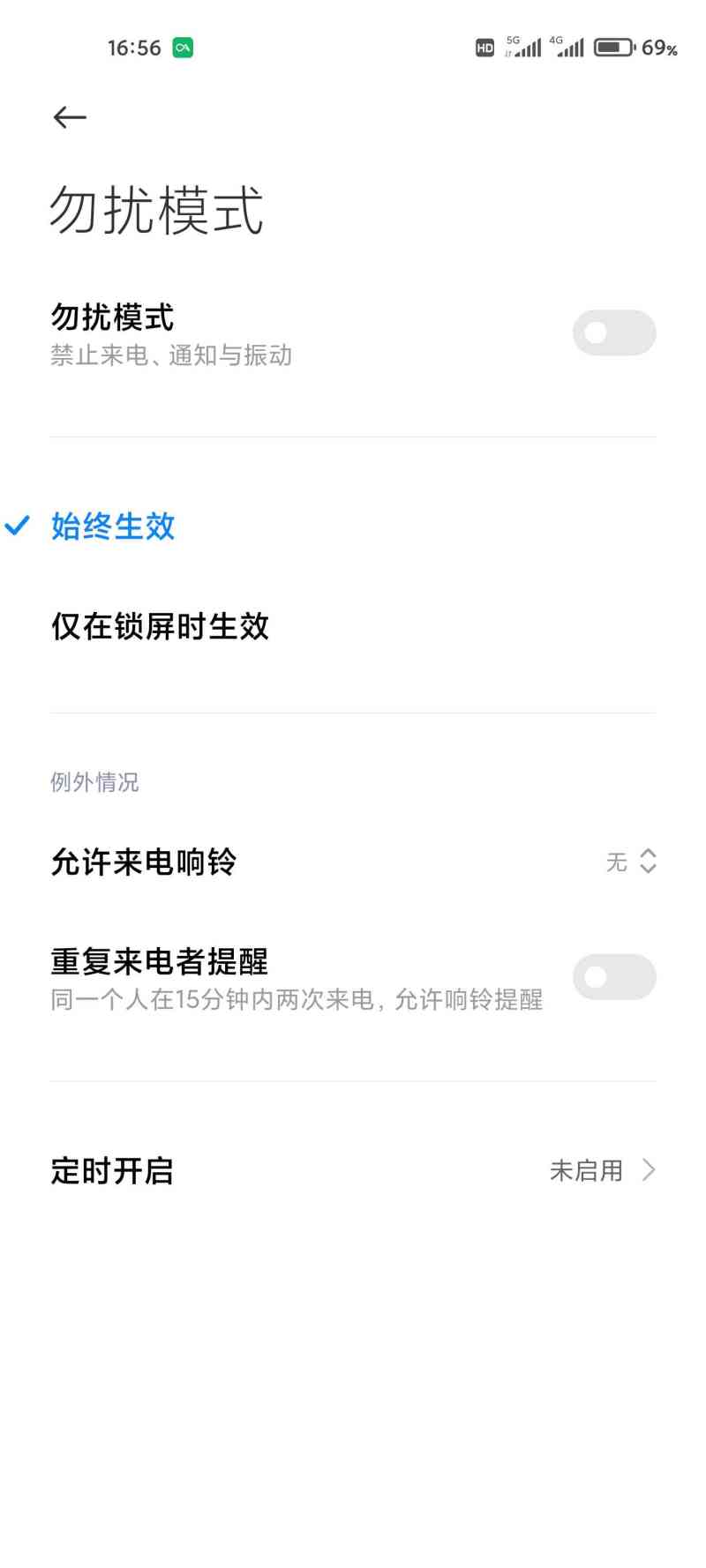Click the 例外情况 section header
Viewport: 706px width, 1568px height.
click(94, 781)
